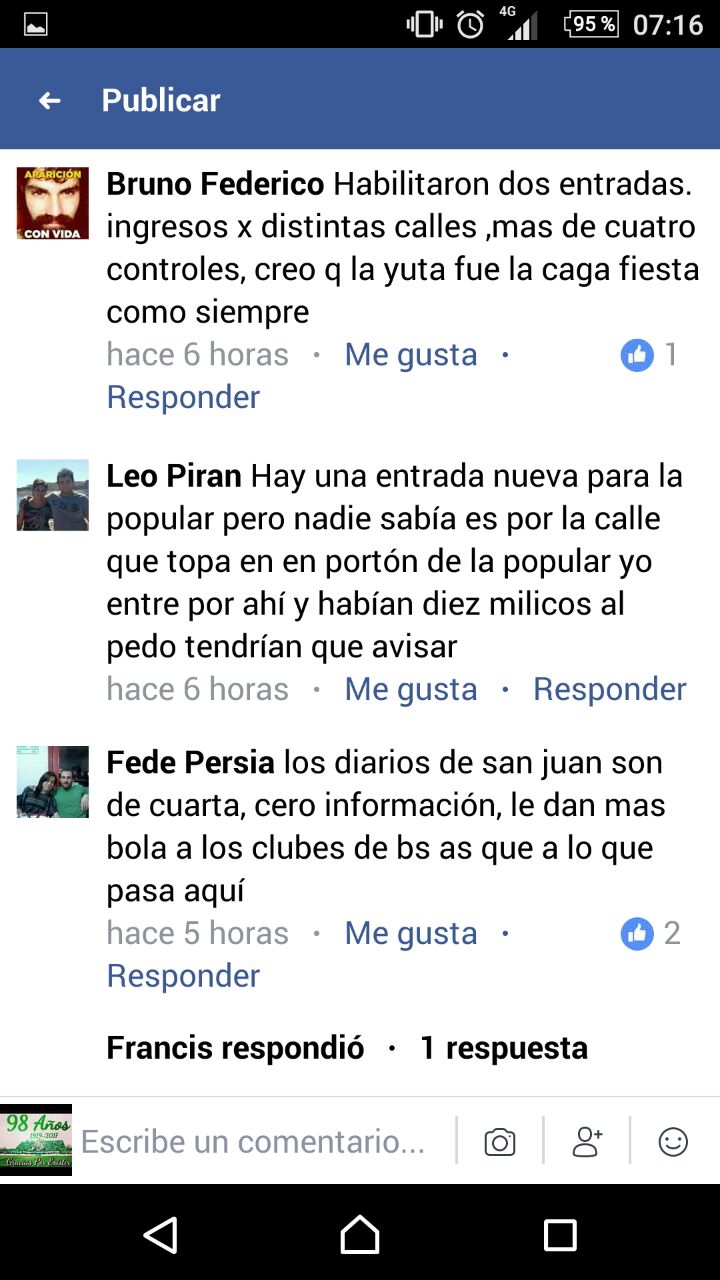Like Fede Persia's comment
720x1280 pixels.
click(410, 933)
